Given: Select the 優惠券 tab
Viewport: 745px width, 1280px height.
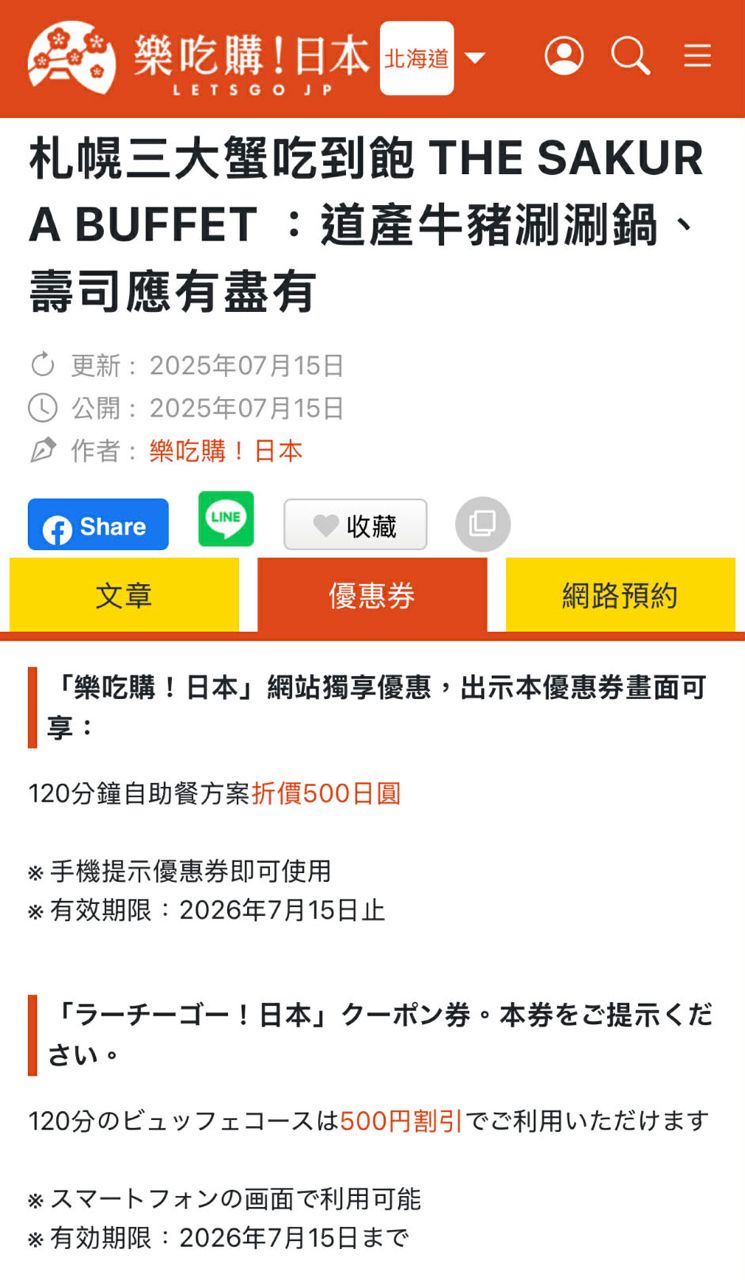Looking at the screenshot, I should [x=372, y=596].
